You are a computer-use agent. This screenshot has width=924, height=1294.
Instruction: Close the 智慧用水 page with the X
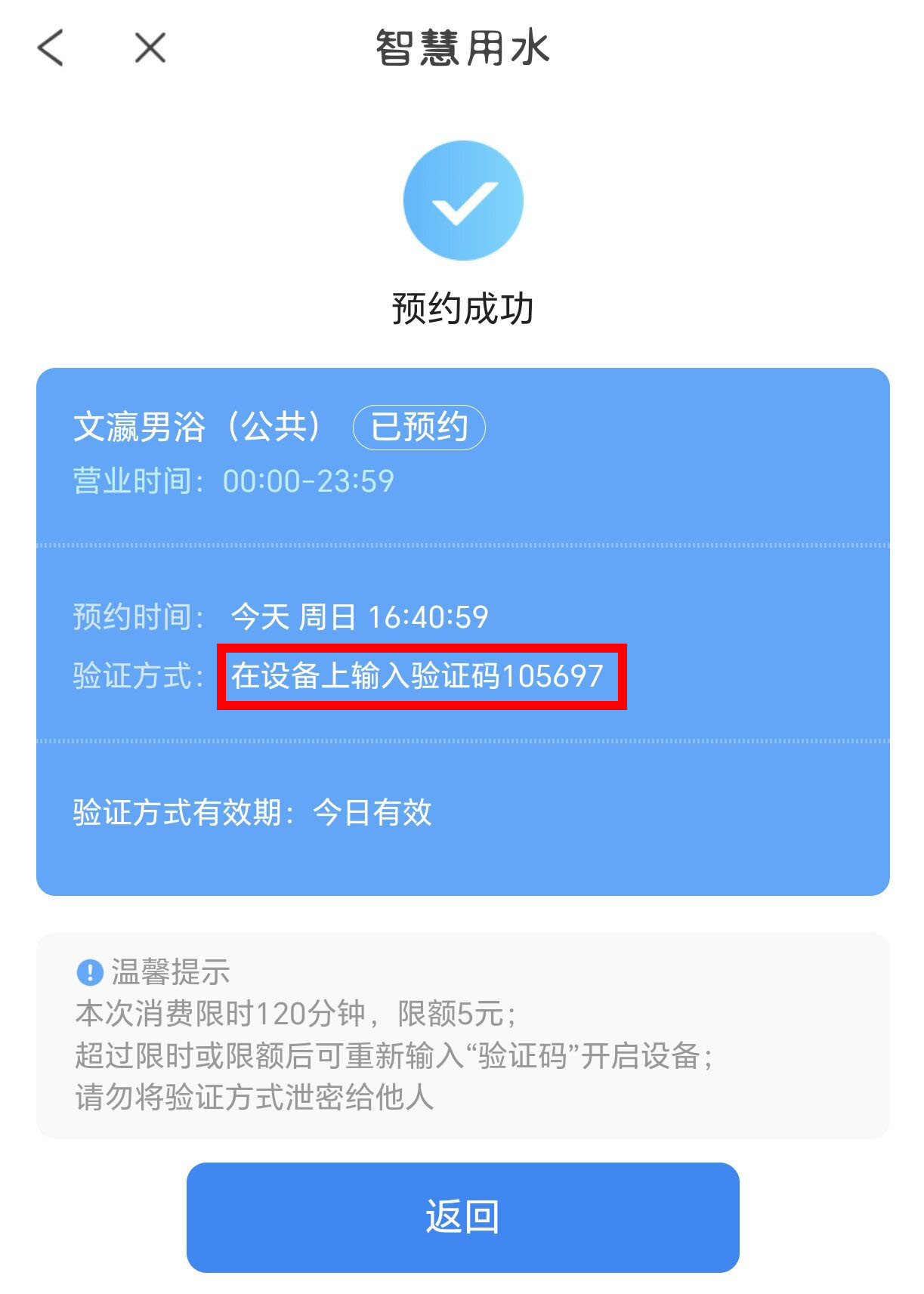(x=150, y=48)
